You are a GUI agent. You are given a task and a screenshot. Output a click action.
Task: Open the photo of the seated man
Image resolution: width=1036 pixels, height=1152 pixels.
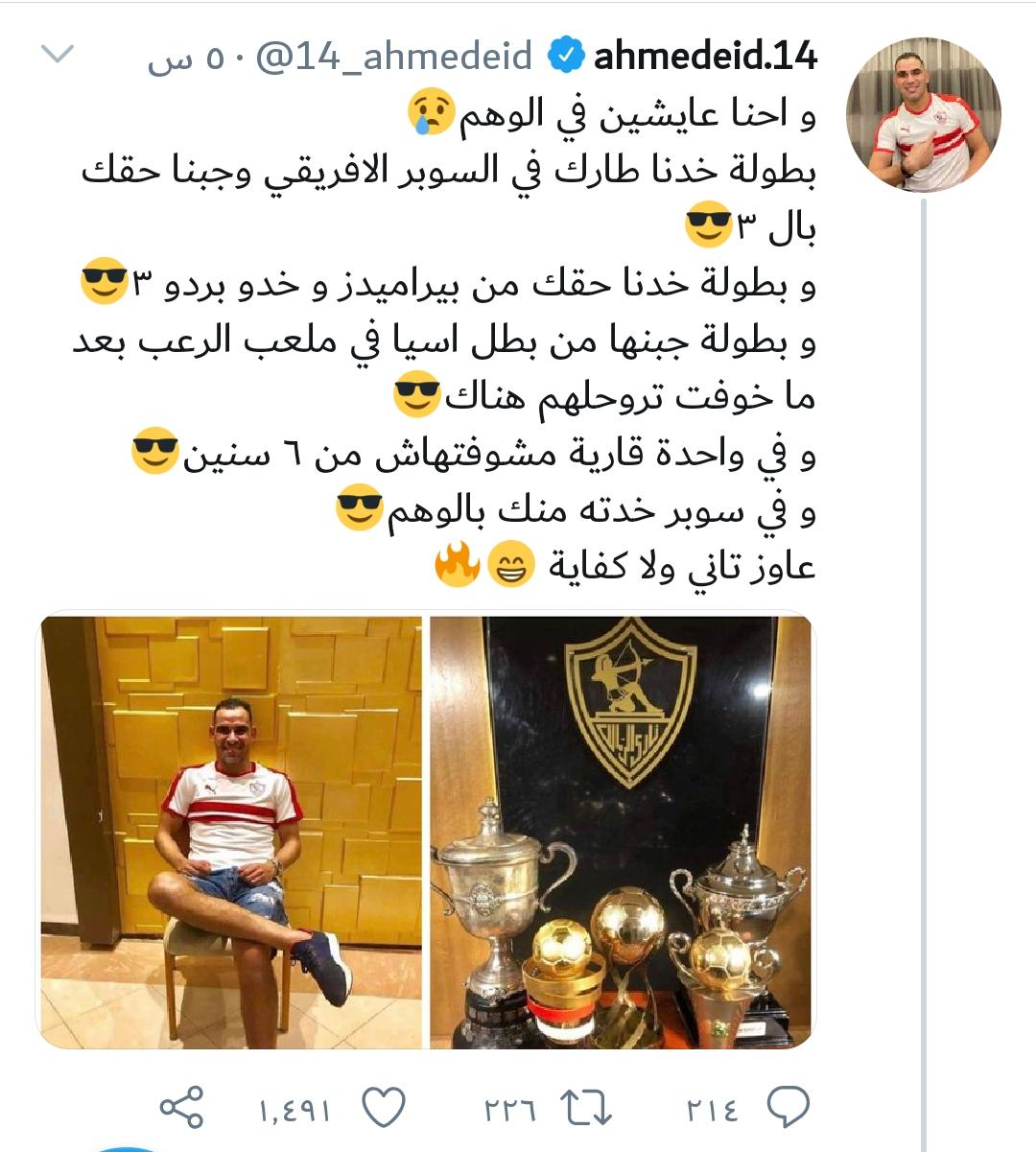point(231,832)
